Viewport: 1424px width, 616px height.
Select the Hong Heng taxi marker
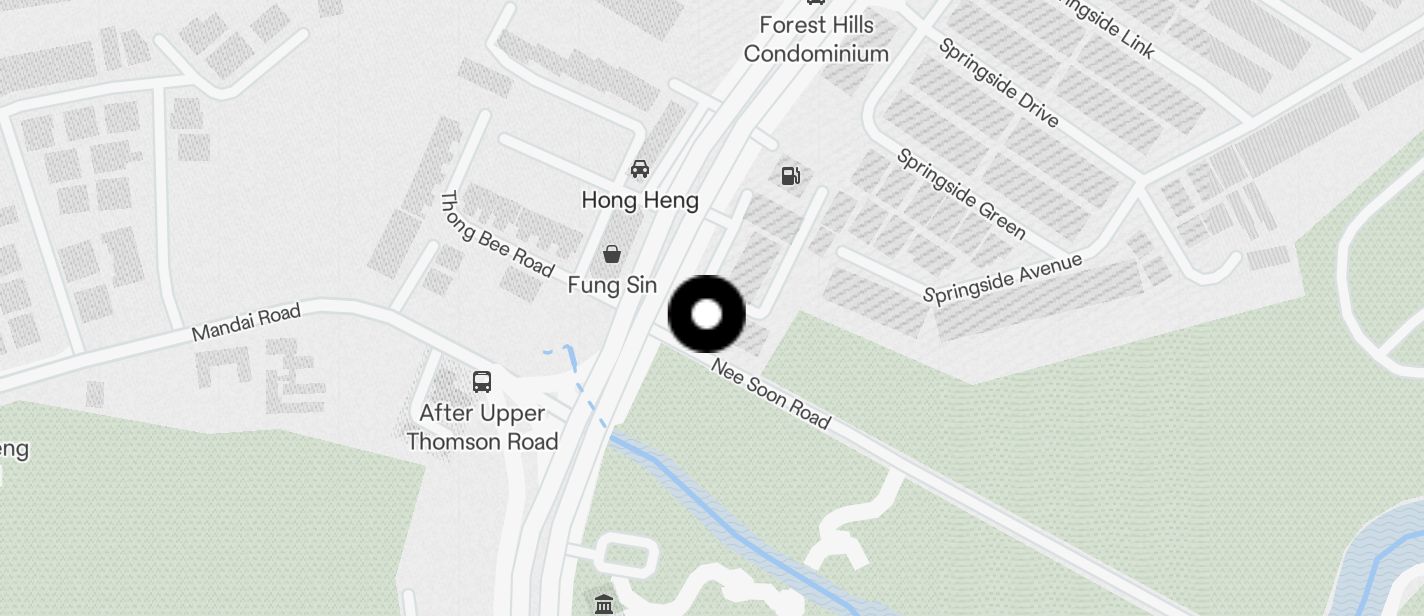[640, 168]
